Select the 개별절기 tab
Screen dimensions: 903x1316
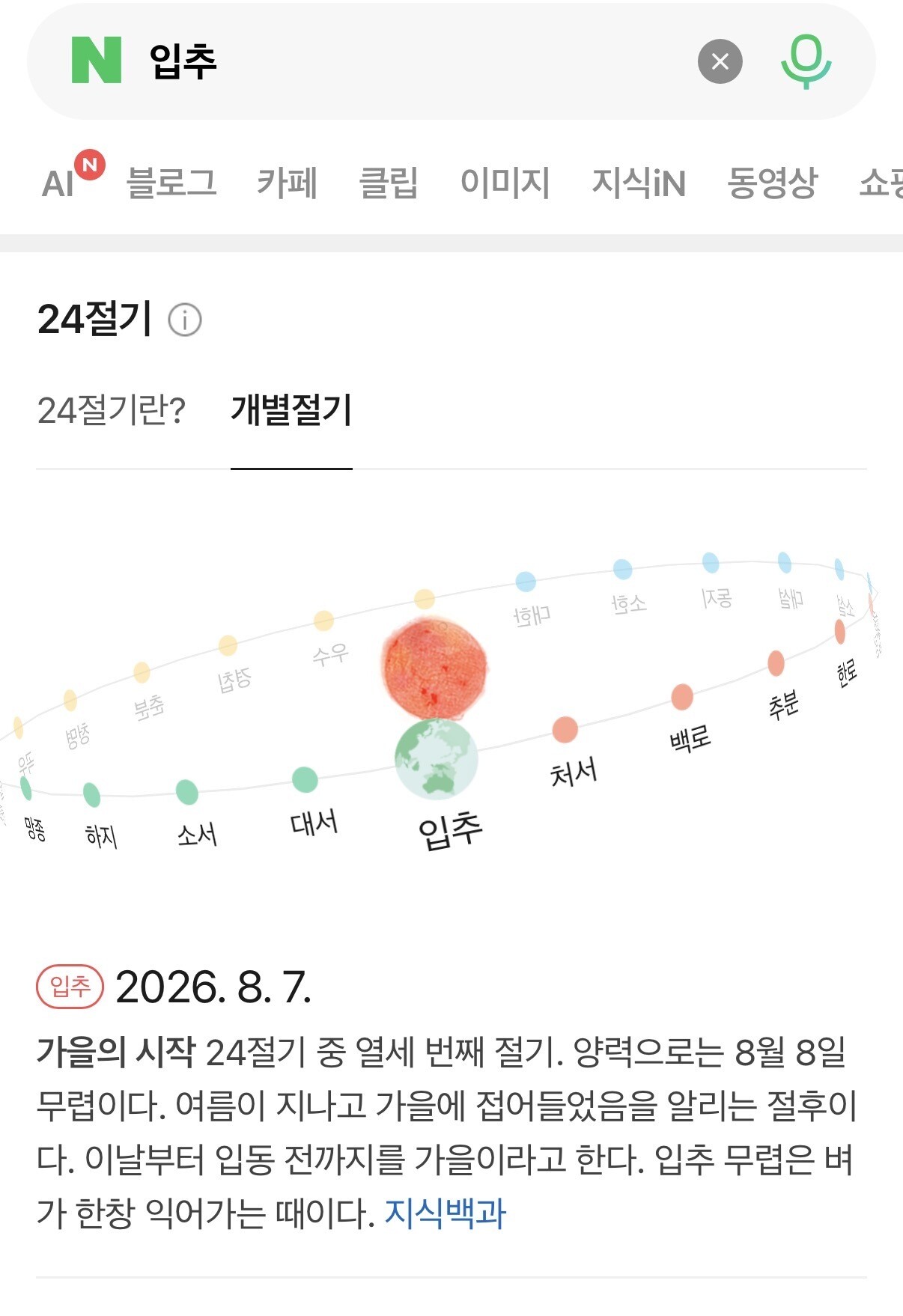pyautogui.click(x=291, y=410)
